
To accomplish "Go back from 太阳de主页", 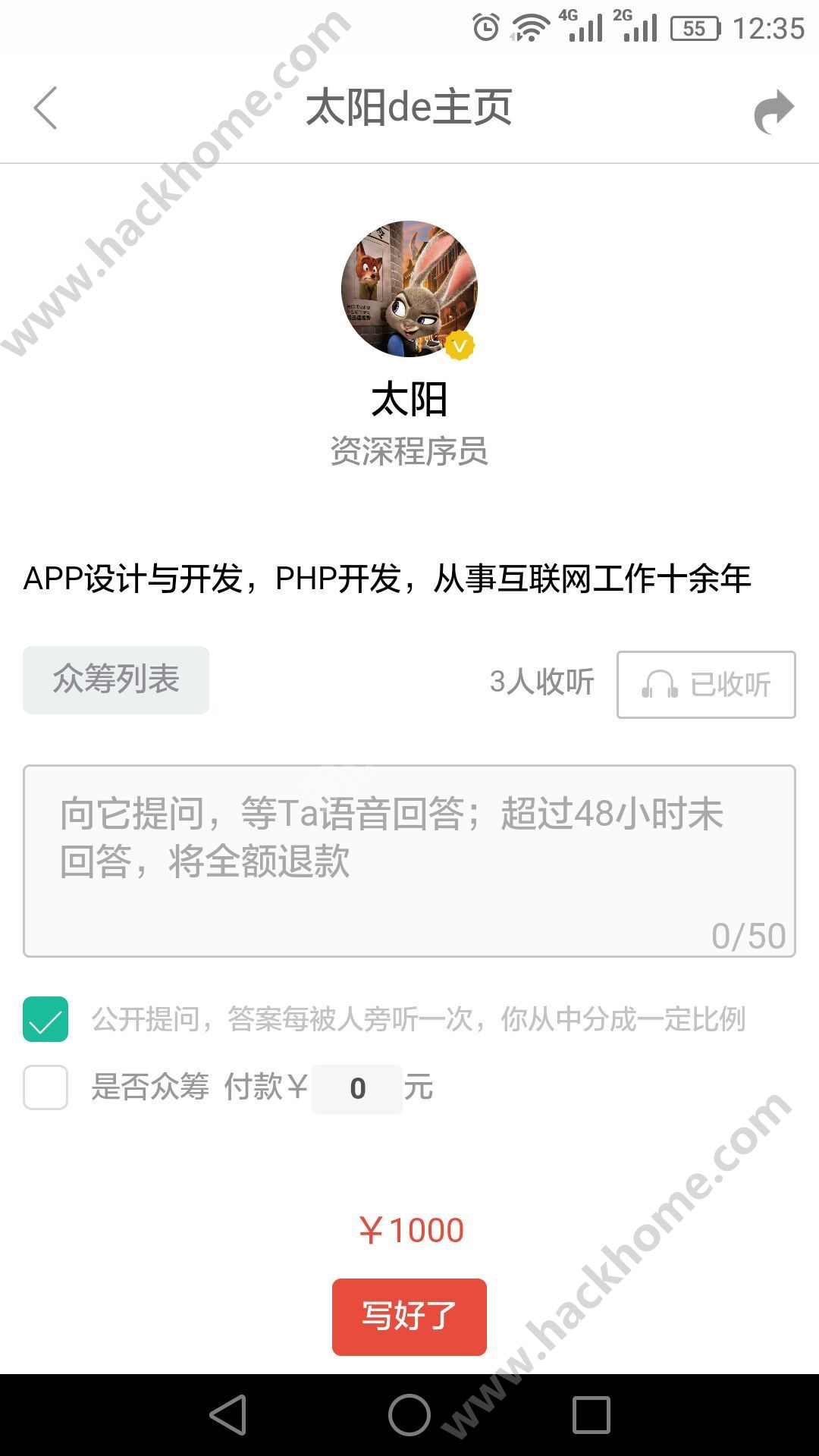I will pyautogui.click(x=45, y=108).
